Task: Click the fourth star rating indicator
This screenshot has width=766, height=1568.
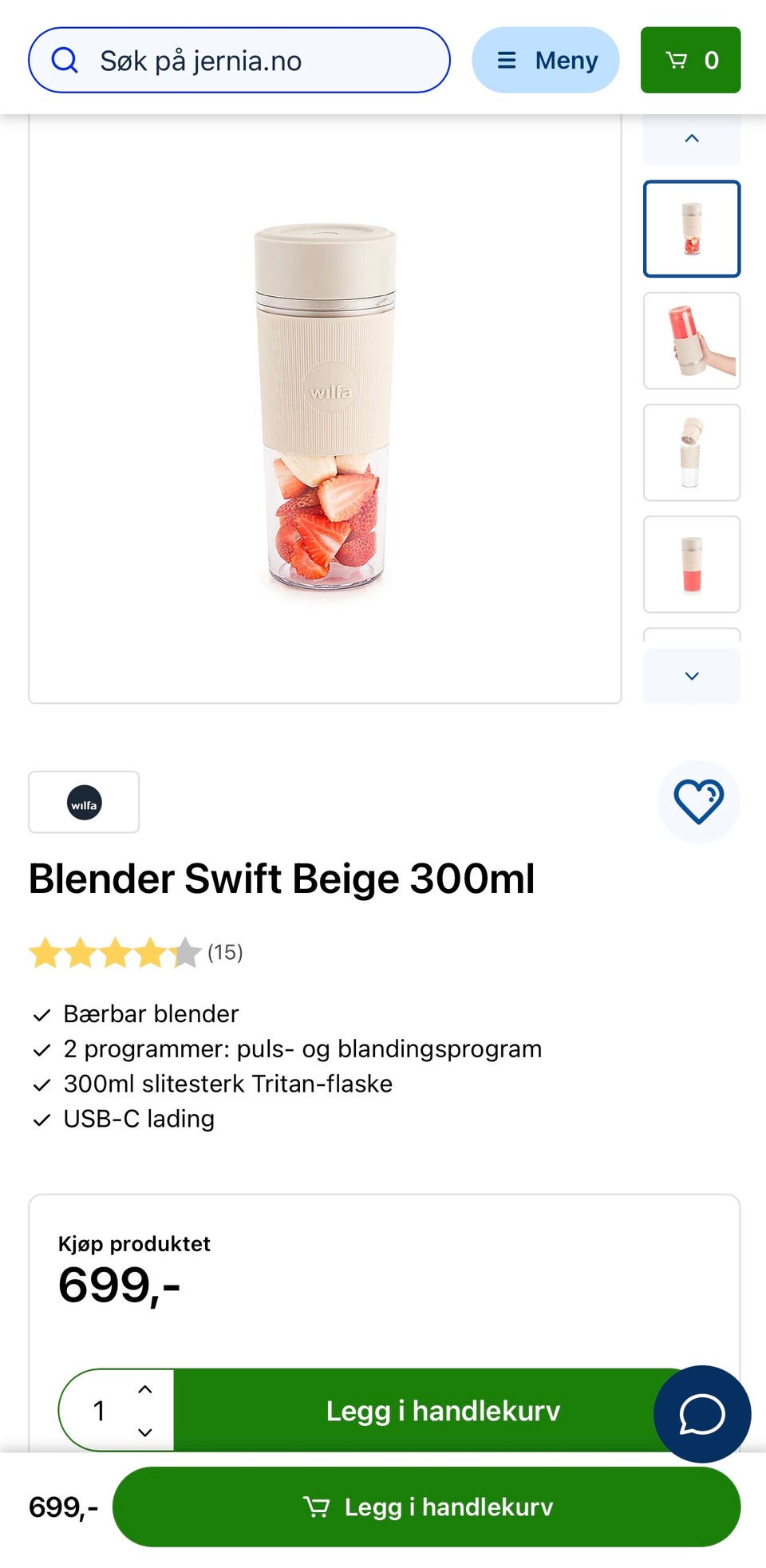Action: pos(153,952)
